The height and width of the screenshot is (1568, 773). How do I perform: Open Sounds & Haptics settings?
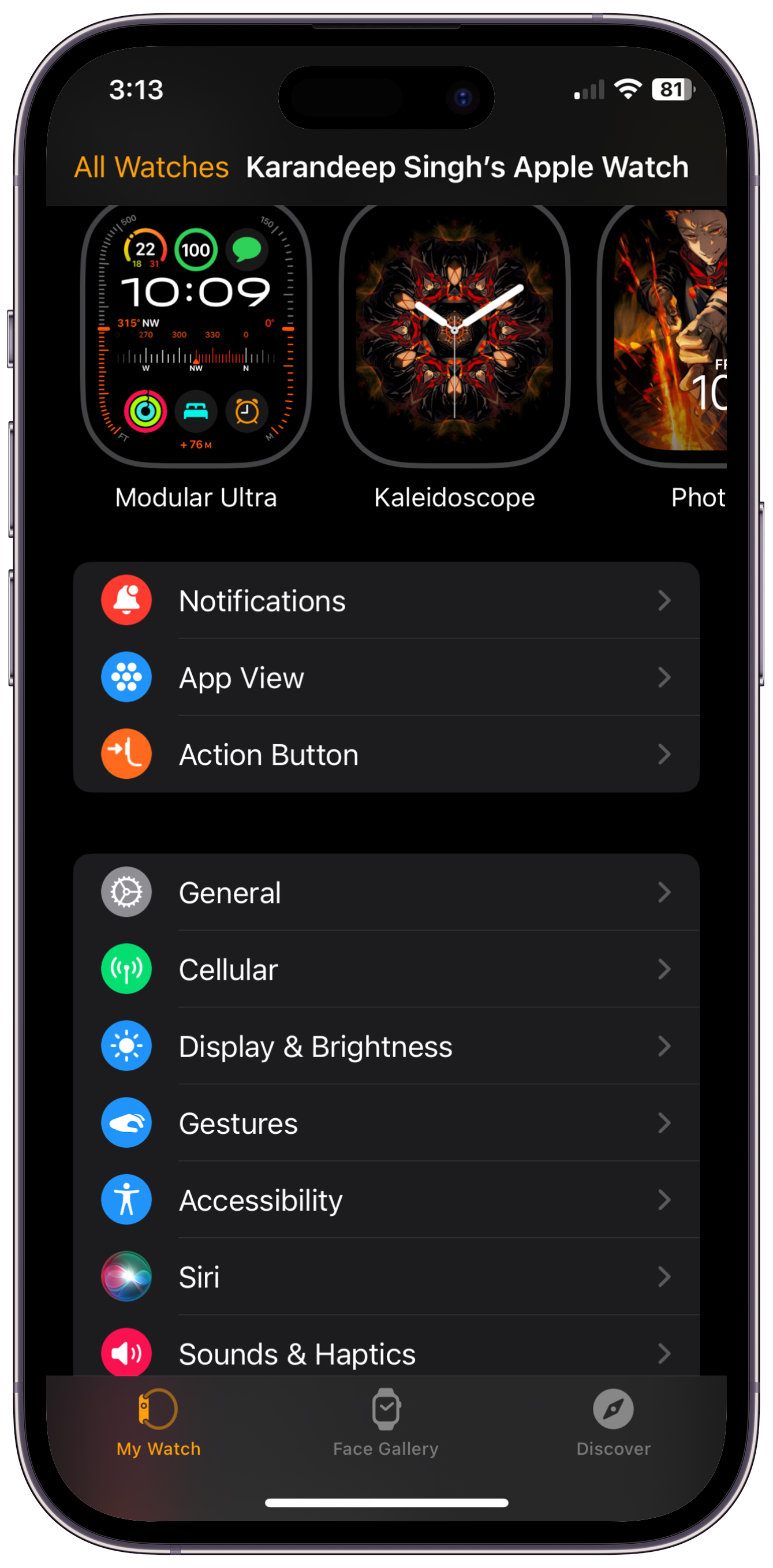tap(386, 1353)
